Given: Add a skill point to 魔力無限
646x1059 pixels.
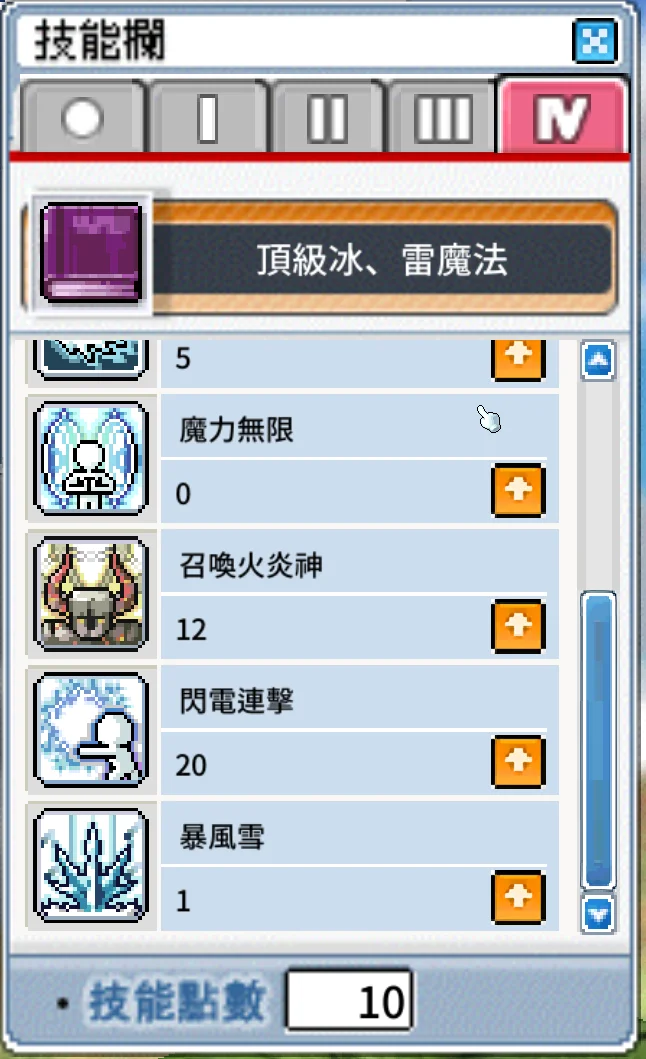Looking at the screenshot, I should point(518,491).
